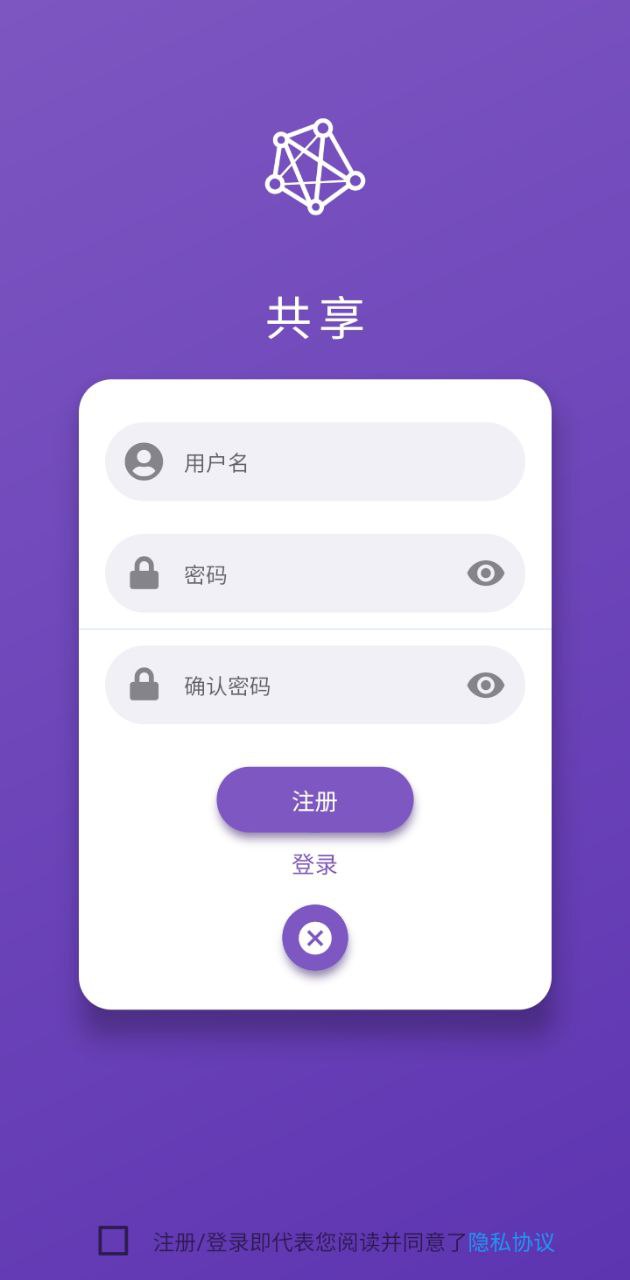Screen dimensions: 630x1280
Task: Go to 登录 login
Action: pos(314,865)
